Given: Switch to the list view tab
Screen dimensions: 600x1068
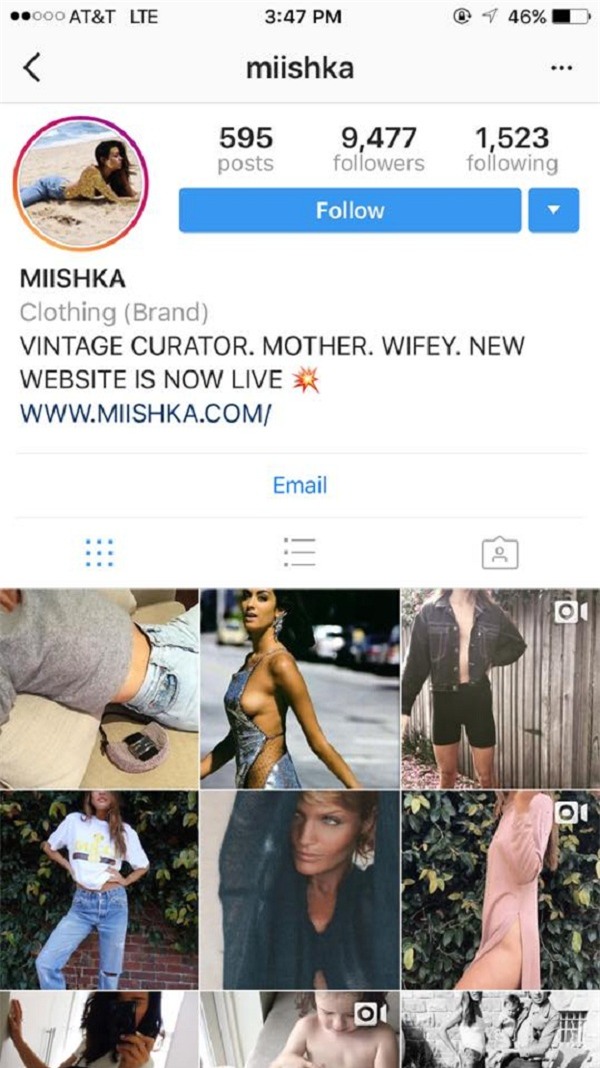Looking at the screenshot, I should pyautogui.click(x=299, y=552).
